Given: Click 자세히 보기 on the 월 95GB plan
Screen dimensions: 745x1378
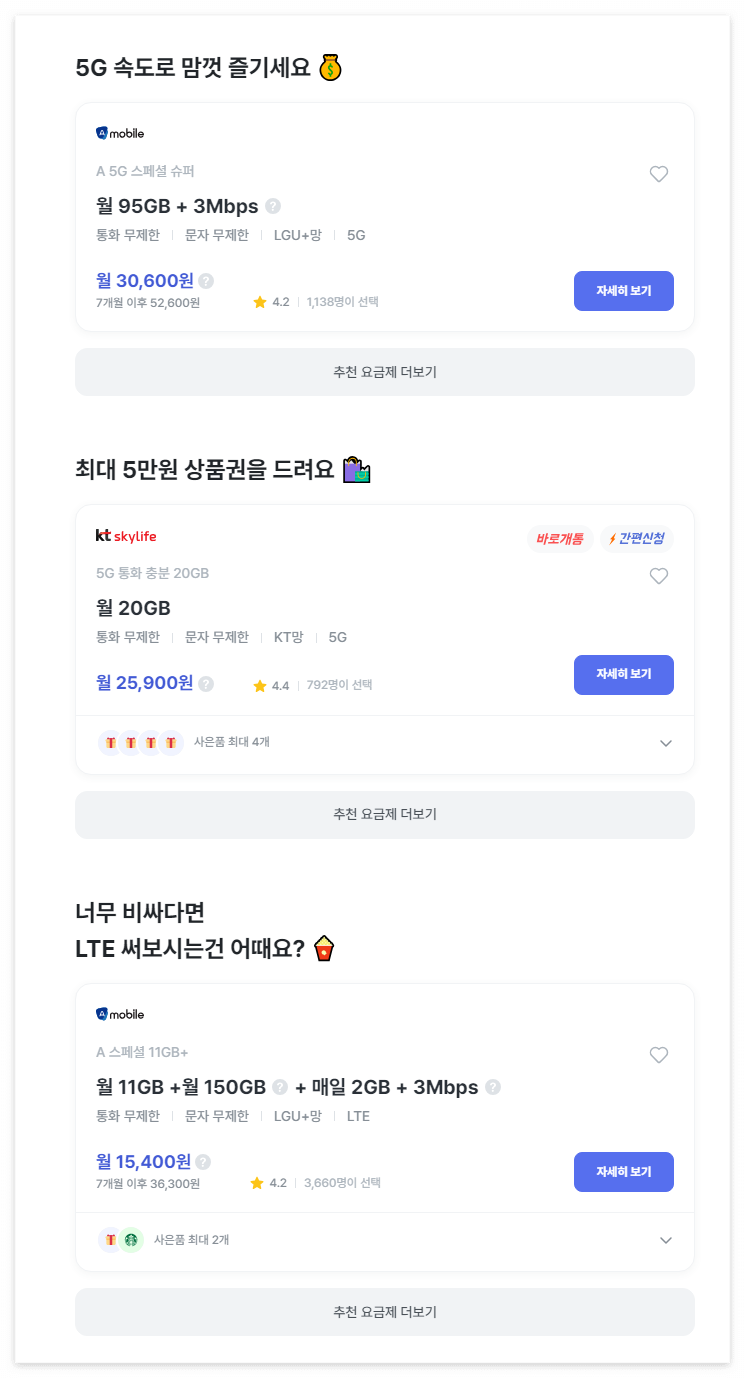Looking at the screenshot, I should pyautogui.click(x=623, y=291).
